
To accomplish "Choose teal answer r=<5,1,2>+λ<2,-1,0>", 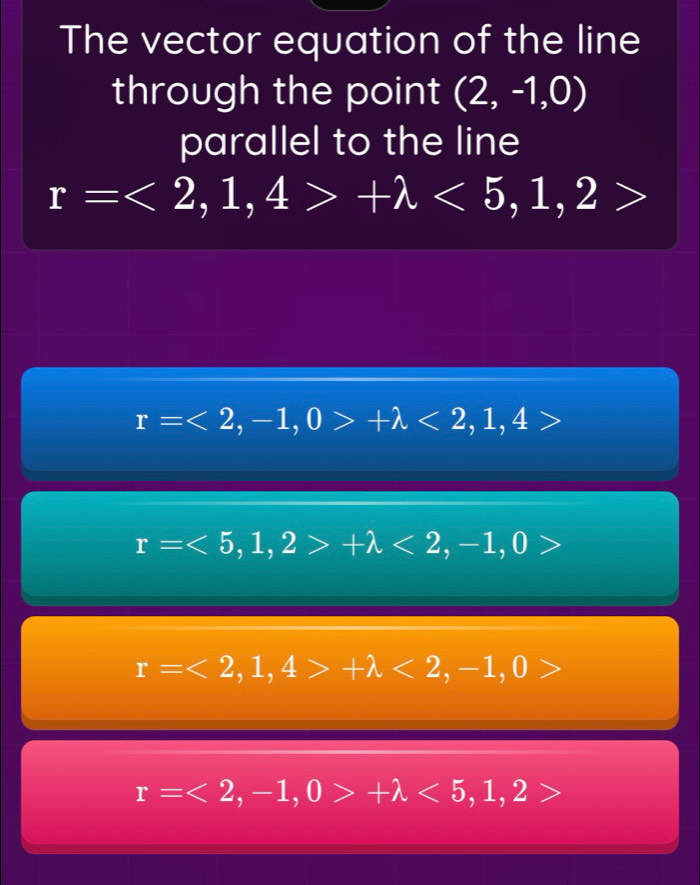I will [350, 544].
